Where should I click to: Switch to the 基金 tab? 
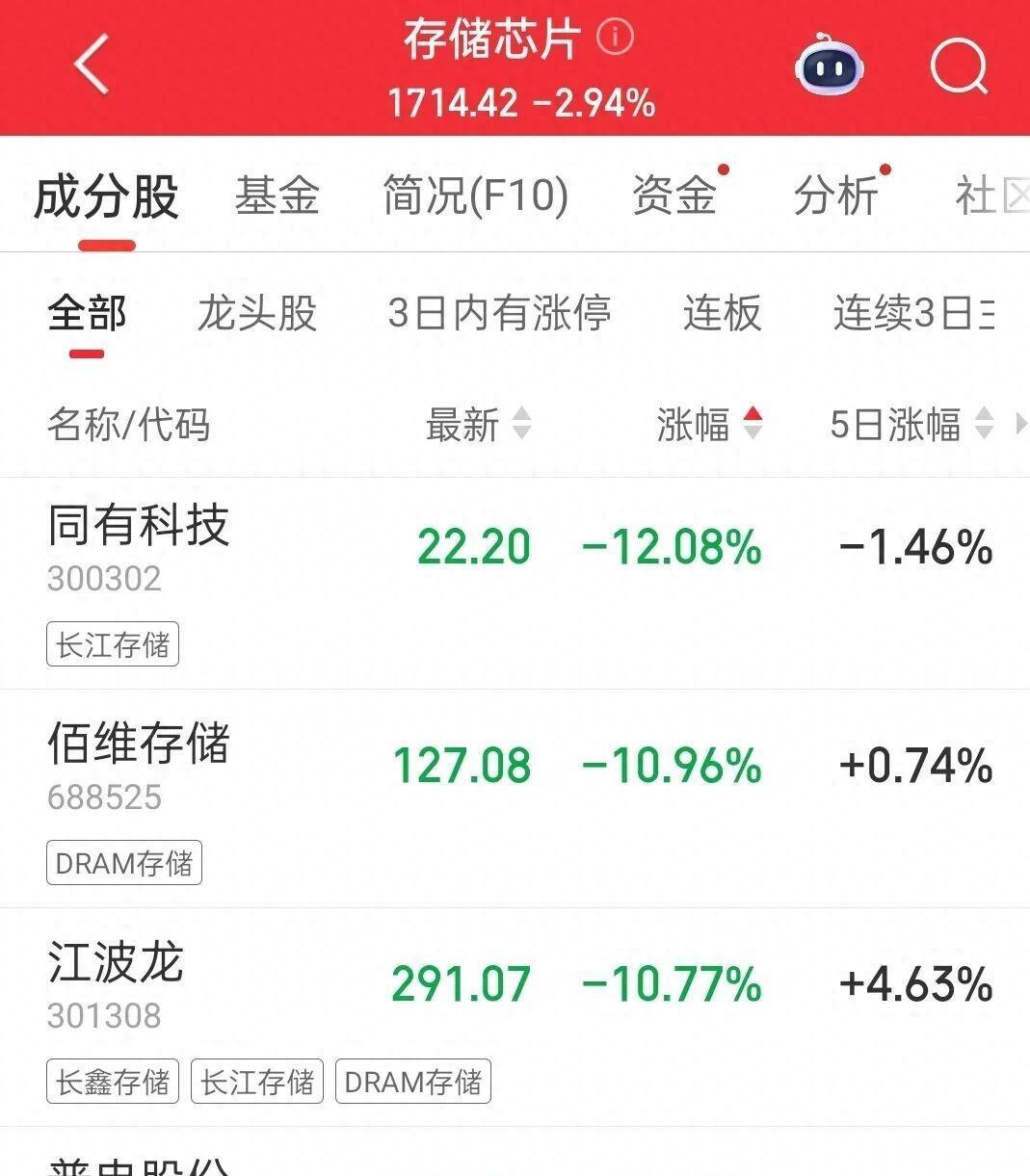coord(277,196)
